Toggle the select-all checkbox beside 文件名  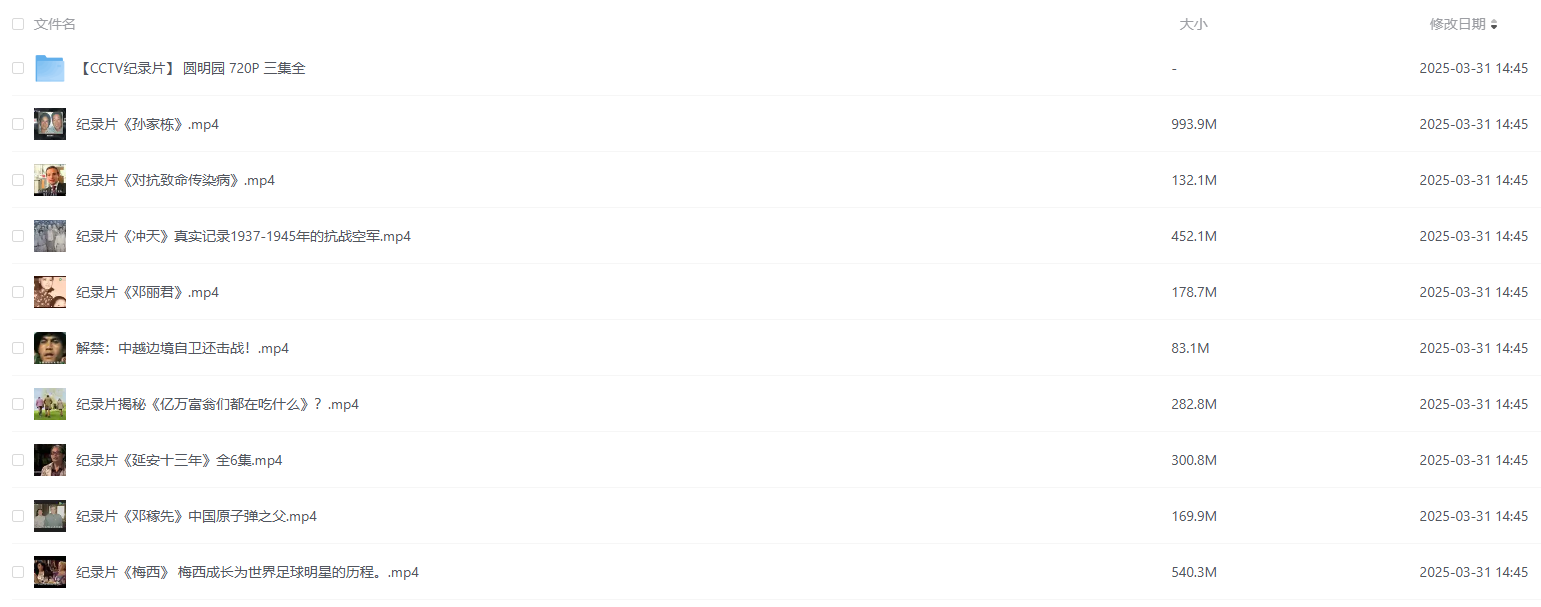(x=18, y=24)
